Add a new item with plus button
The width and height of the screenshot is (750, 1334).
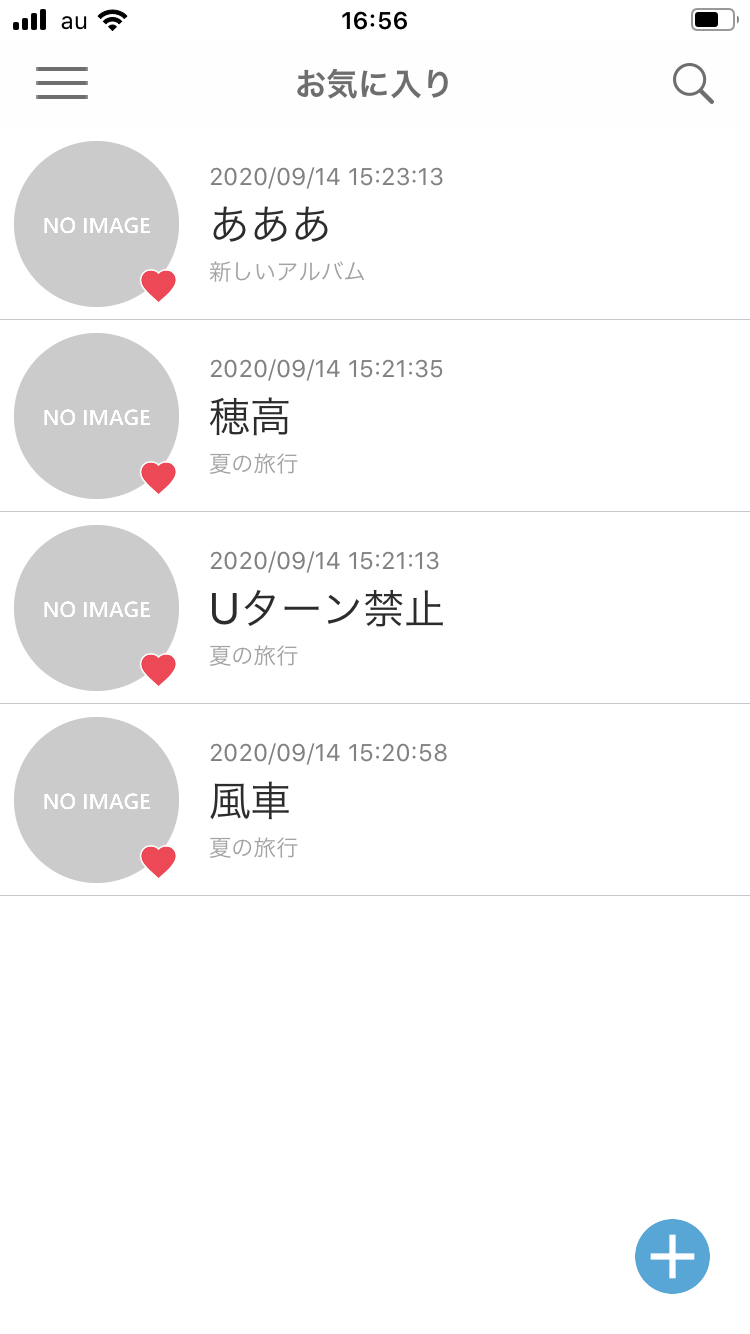672,1256
